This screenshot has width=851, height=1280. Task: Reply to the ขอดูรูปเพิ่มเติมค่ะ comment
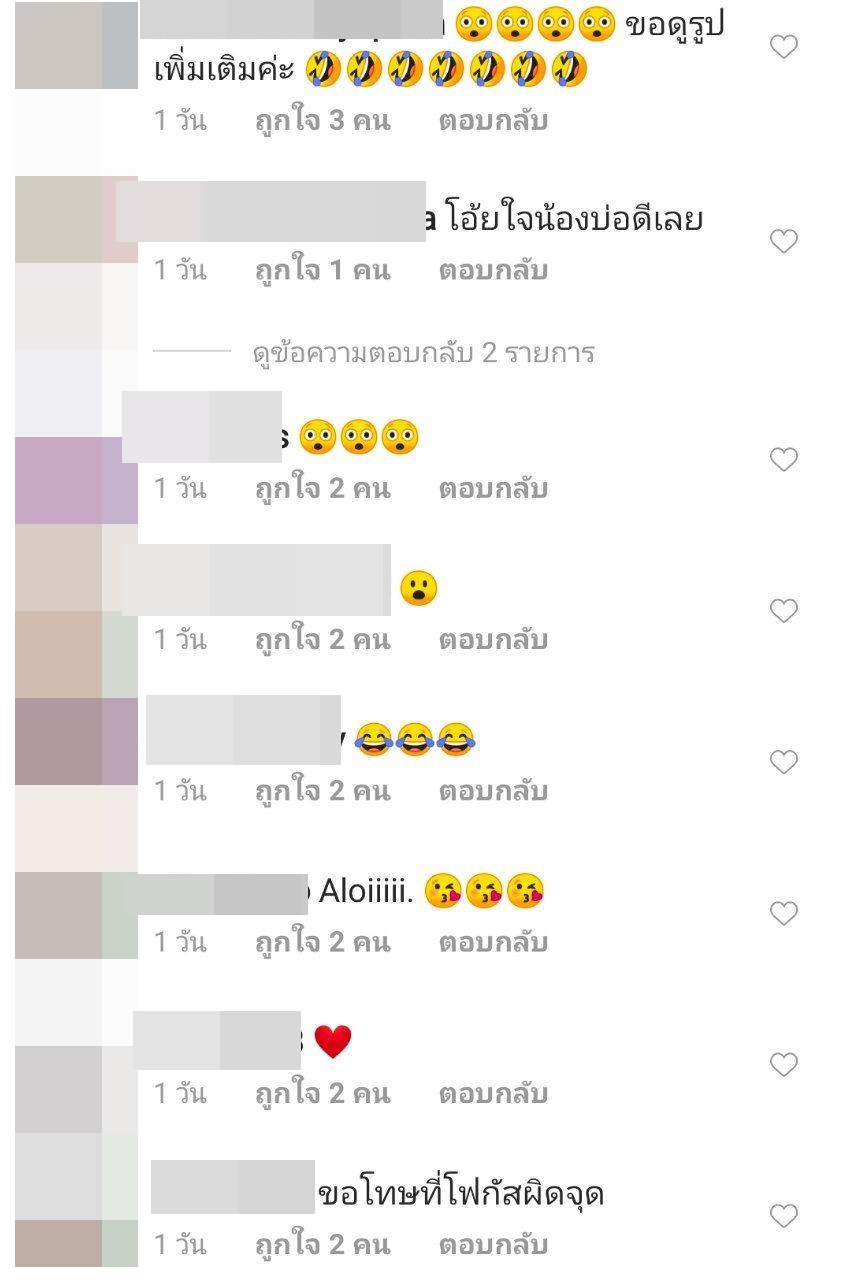493,121
